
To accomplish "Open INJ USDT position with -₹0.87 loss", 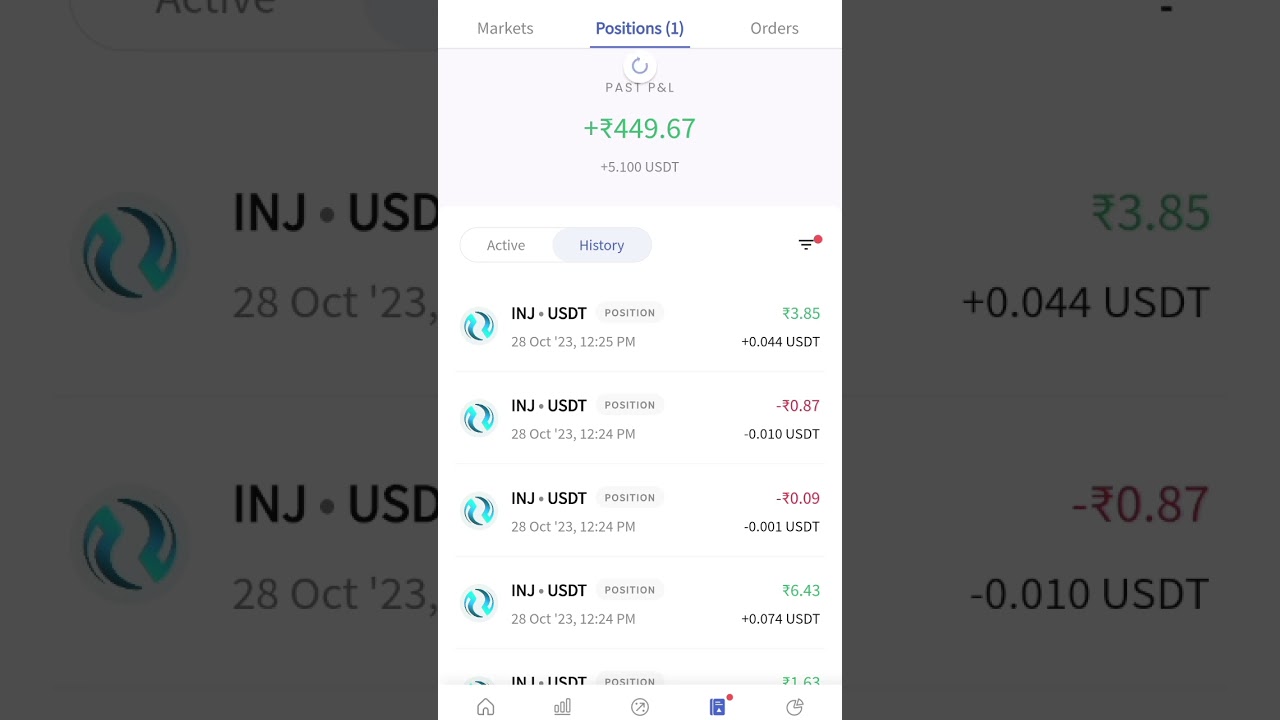I will point(640,419).
